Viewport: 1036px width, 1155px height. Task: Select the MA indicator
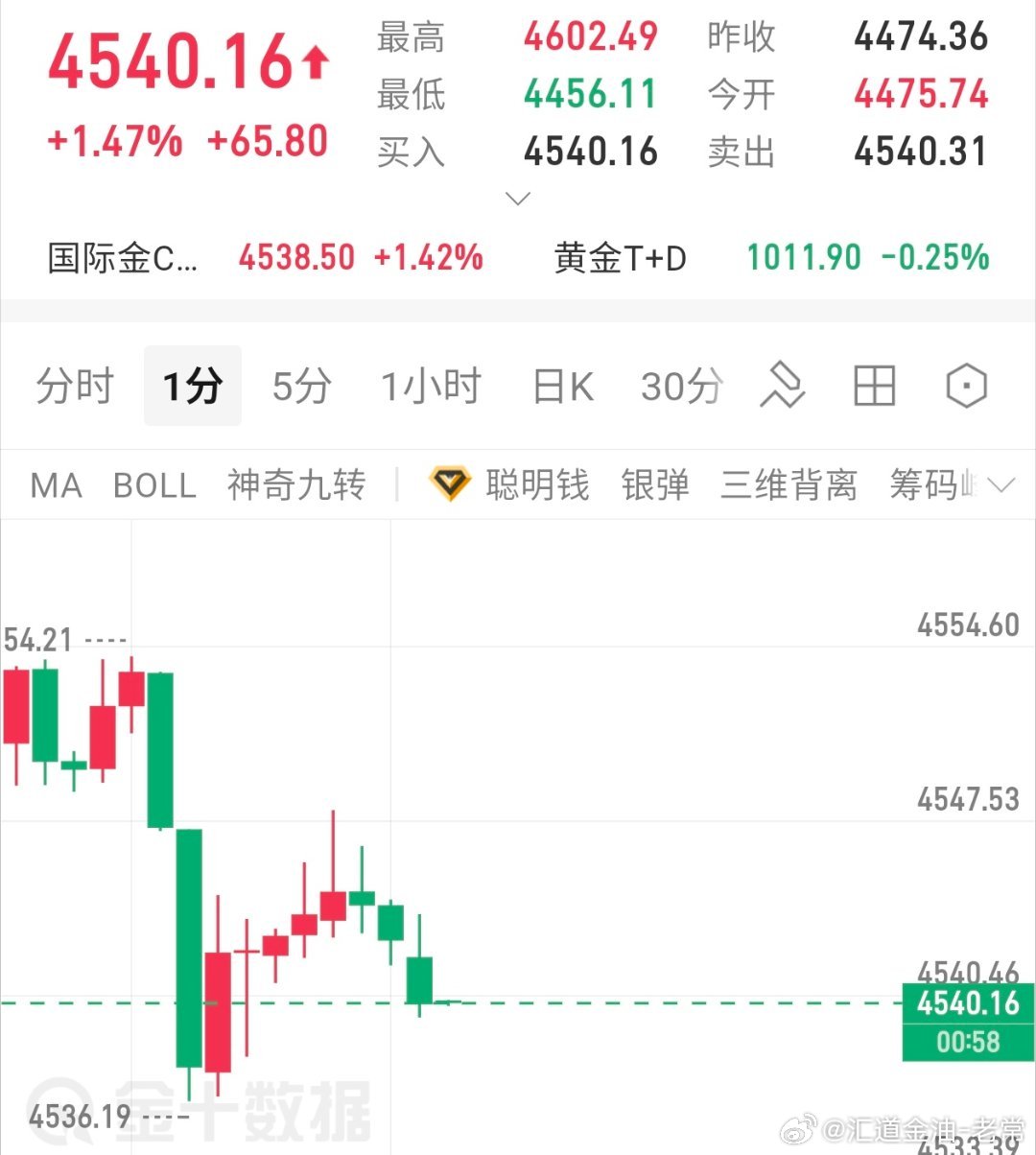55,486
